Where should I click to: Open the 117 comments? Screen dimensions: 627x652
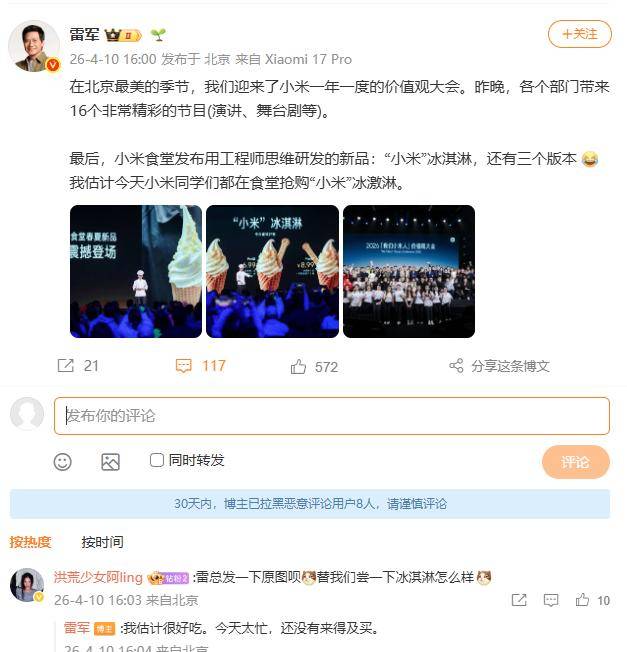[x=201, y=366]
